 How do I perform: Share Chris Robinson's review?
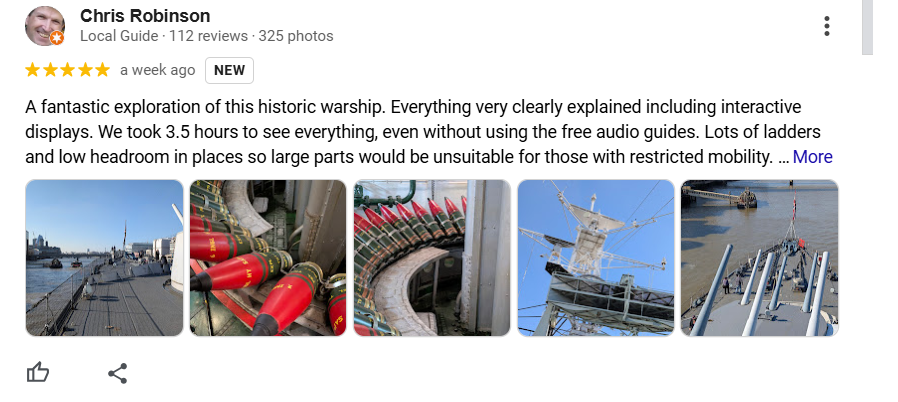tap(117, 373)
